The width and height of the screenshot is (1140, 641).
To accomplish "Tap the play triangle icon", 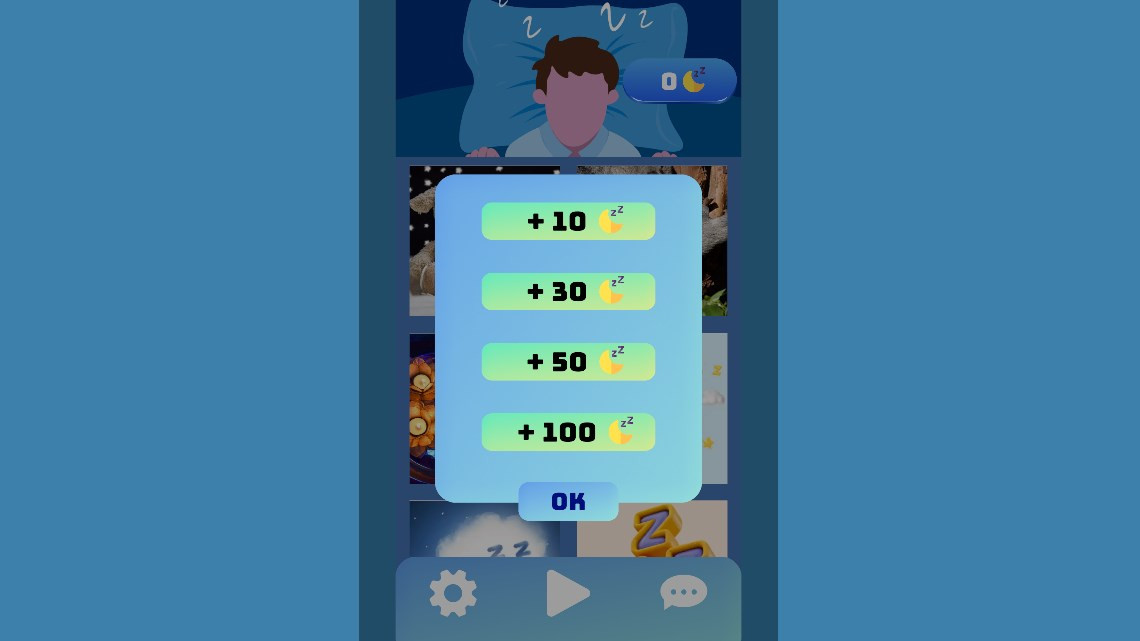I will point(567,594).
